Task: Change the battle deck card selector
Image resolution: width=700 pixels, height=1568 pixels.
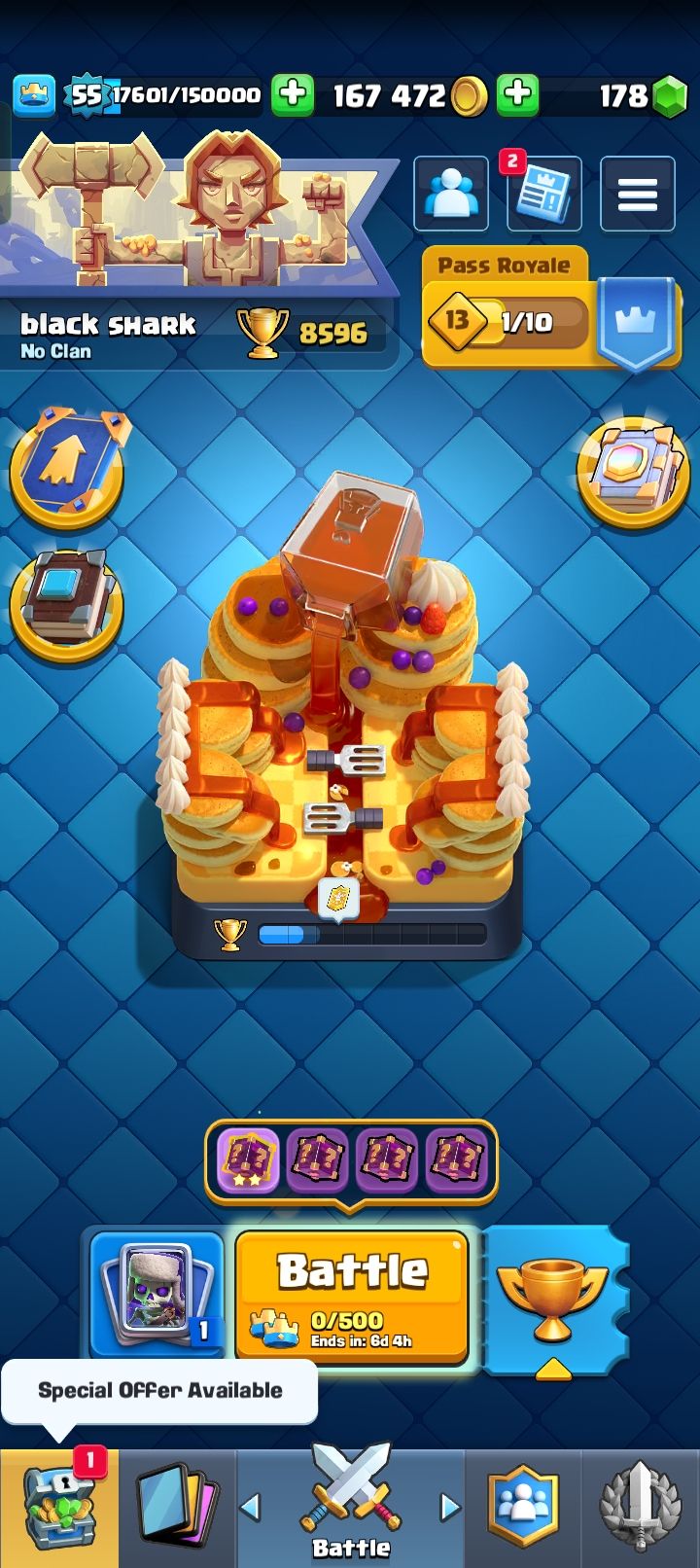Action: (x=157, y=1294)
